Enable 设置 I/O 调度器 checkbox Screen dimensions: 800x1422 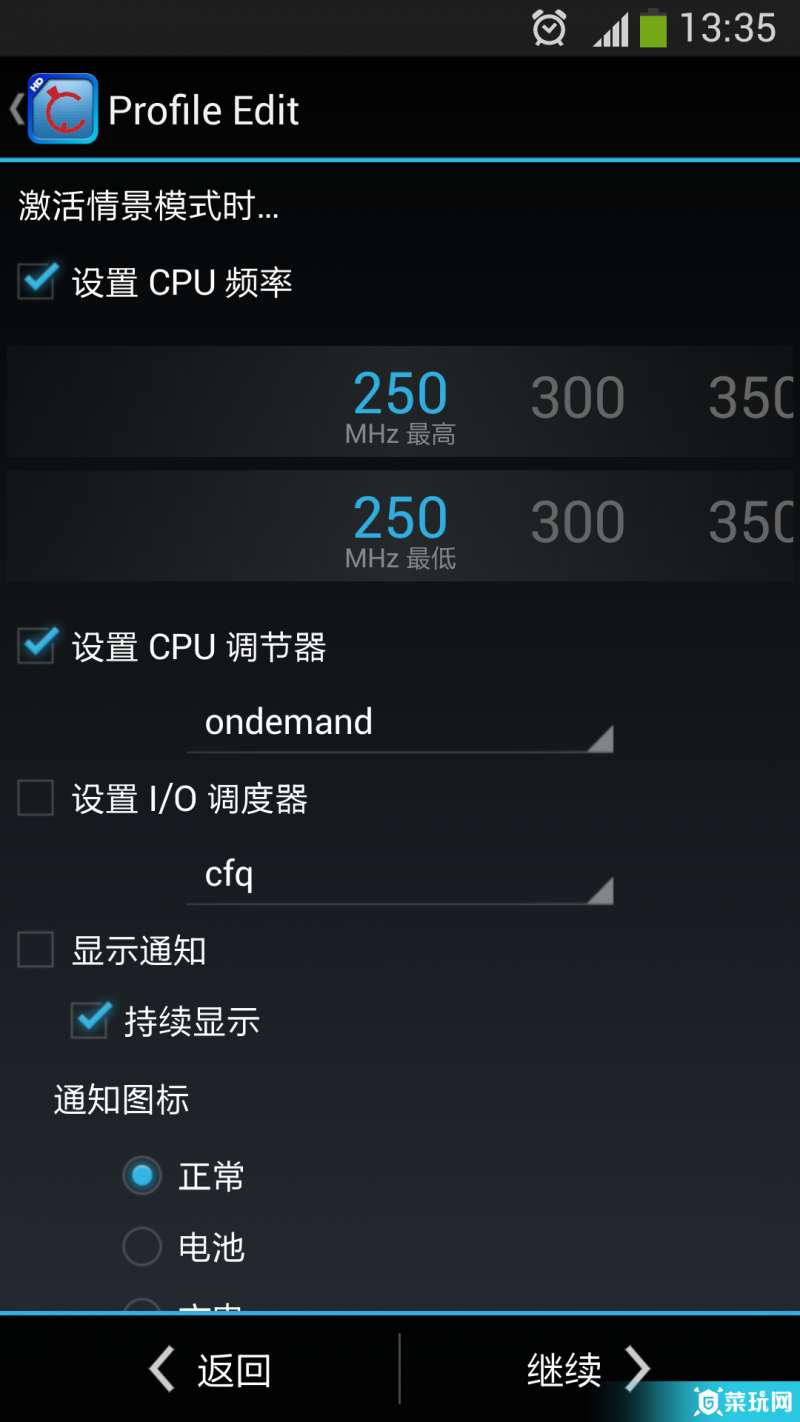(36, 798)
